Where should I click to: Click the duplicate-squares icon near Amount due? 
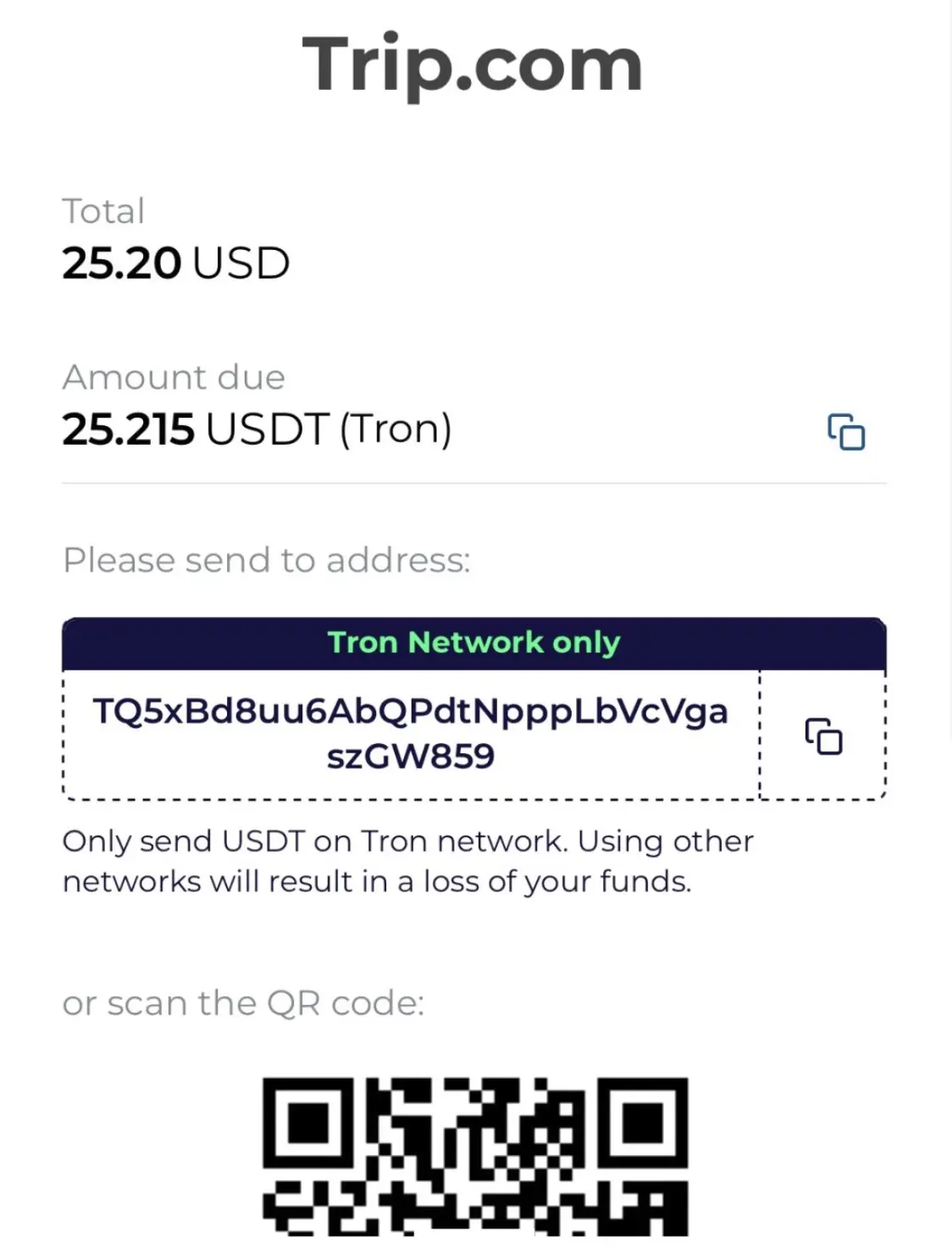(844, 433)
